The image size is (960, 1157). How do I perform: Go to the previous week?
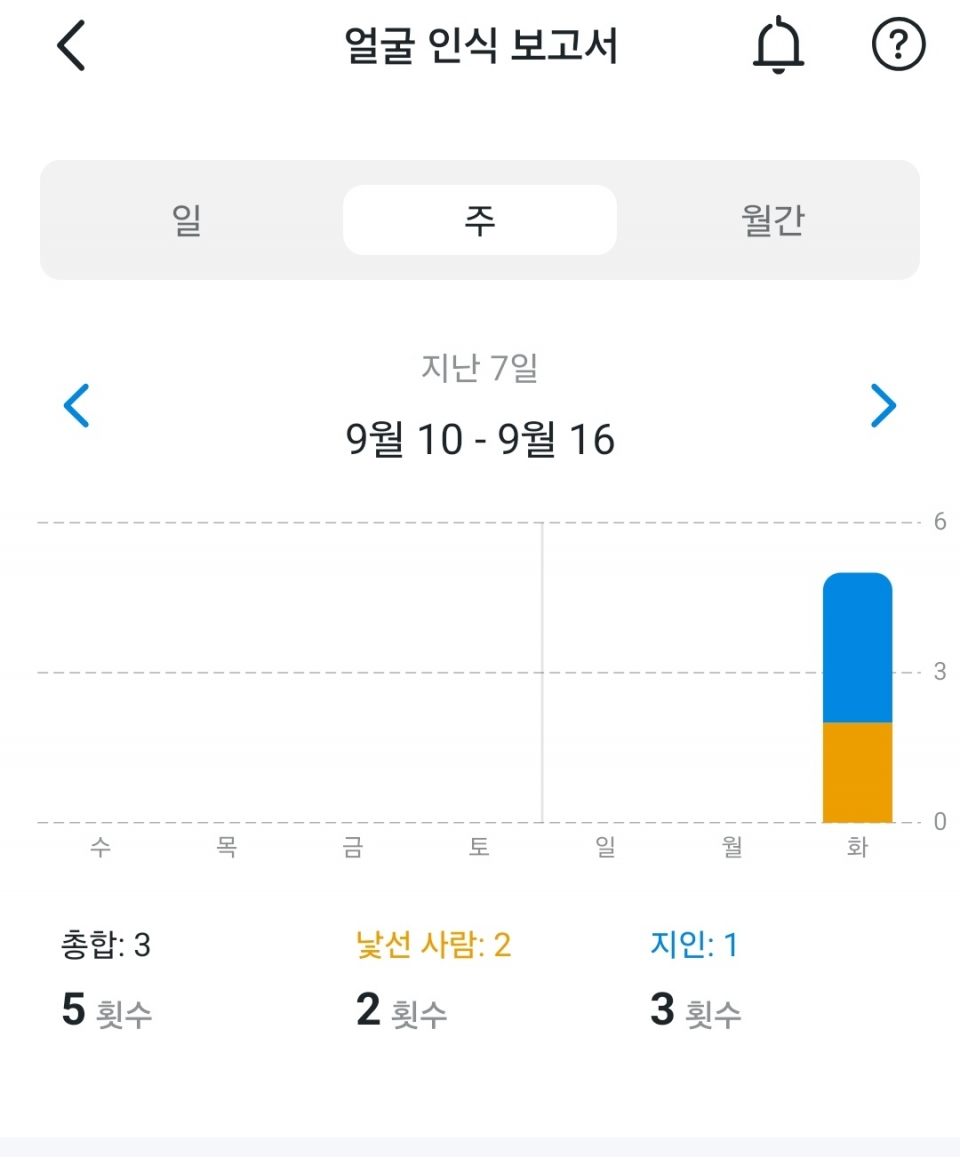(x=77, y=406)
